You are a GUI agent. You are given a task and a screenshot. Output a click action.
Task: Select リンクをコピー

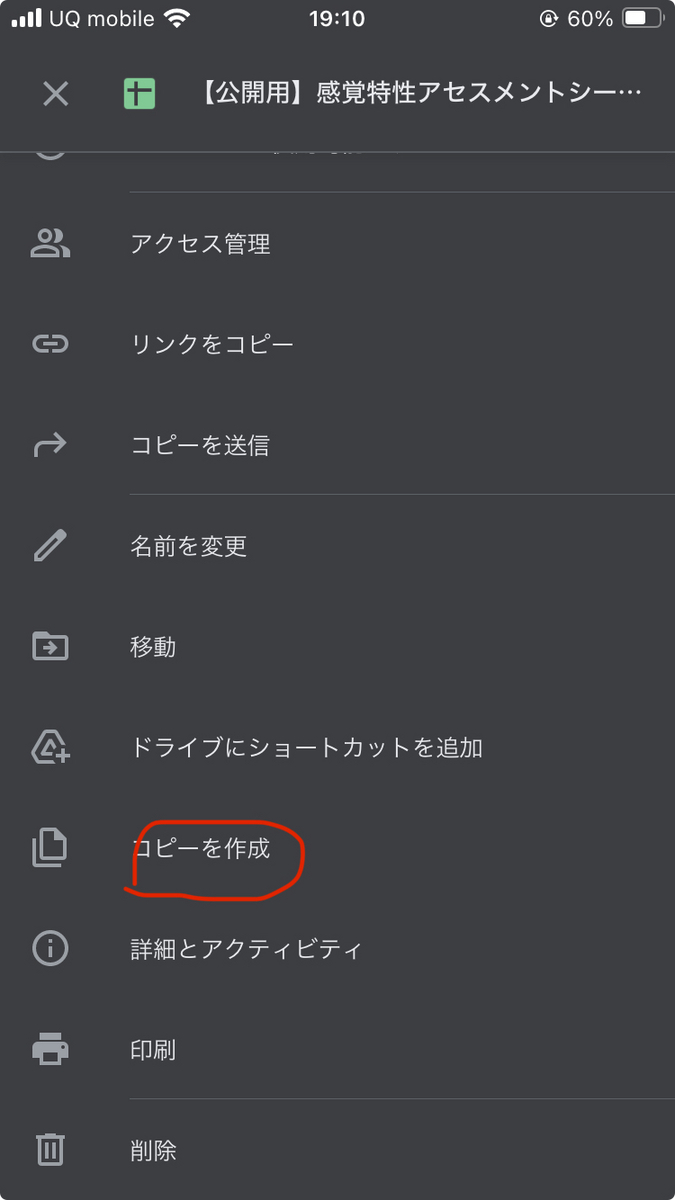tap(212, 345)
